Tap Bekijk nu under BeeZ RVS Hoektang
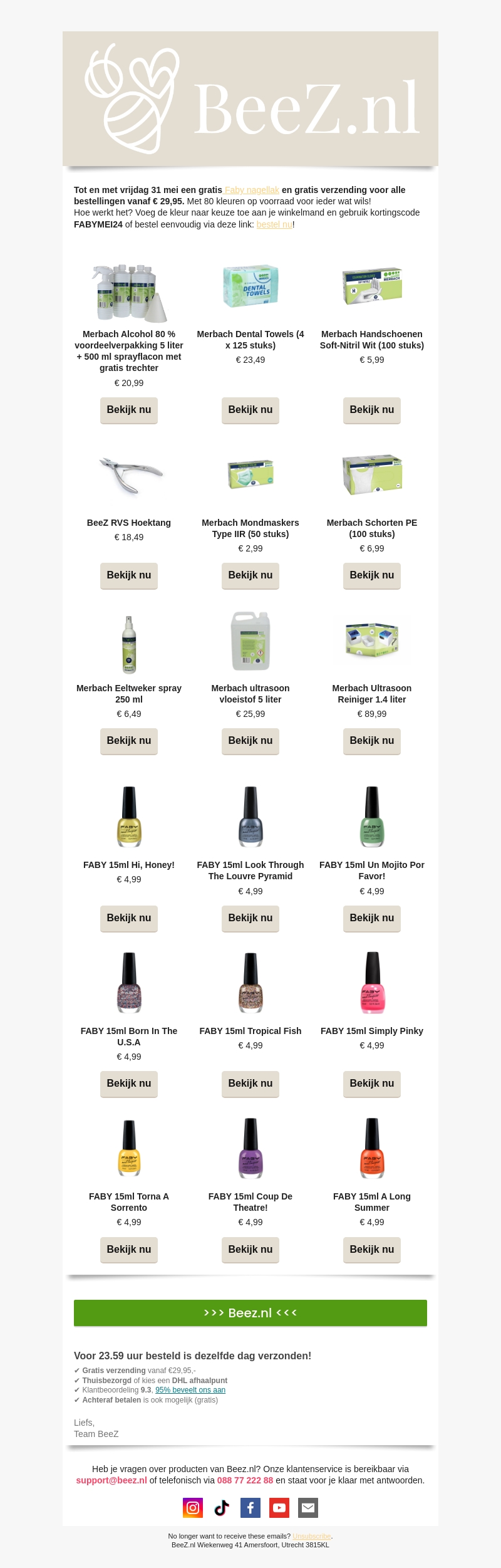501x1568 pixels. tap(129, 575)
